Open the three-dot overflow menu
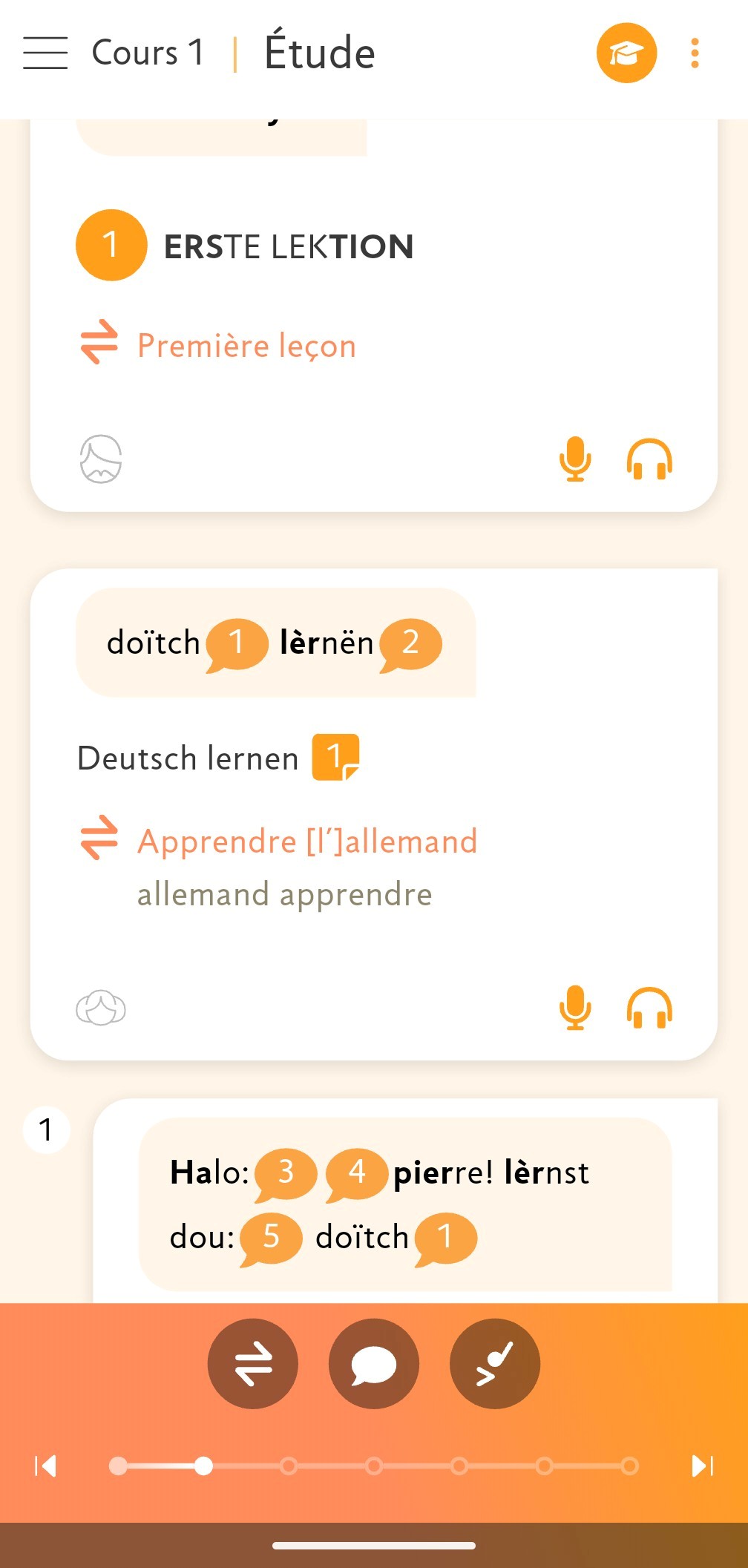 click(695, 53)
